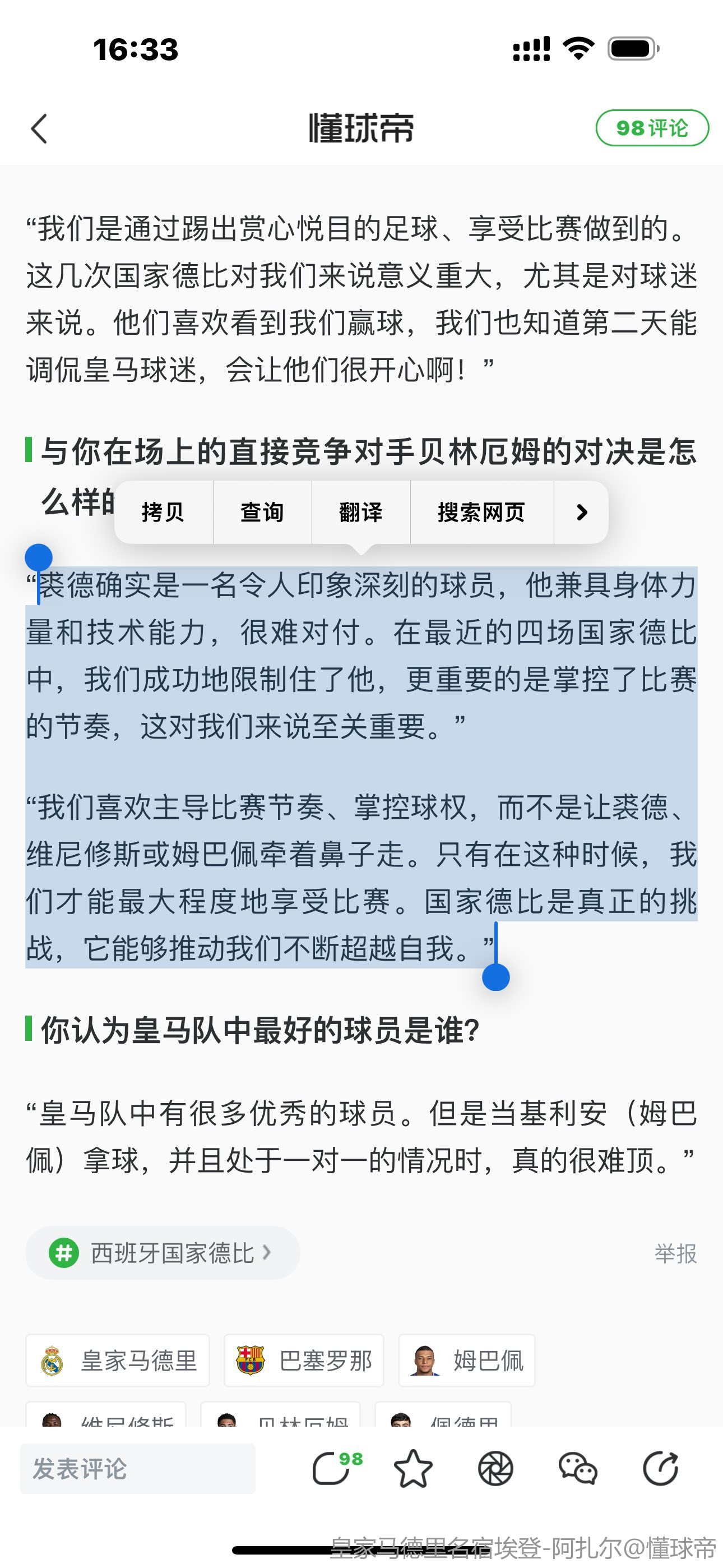Share article to WeChat
Image resolution: width=723 pixels, height=1568 pixels.
(577, 1469)
